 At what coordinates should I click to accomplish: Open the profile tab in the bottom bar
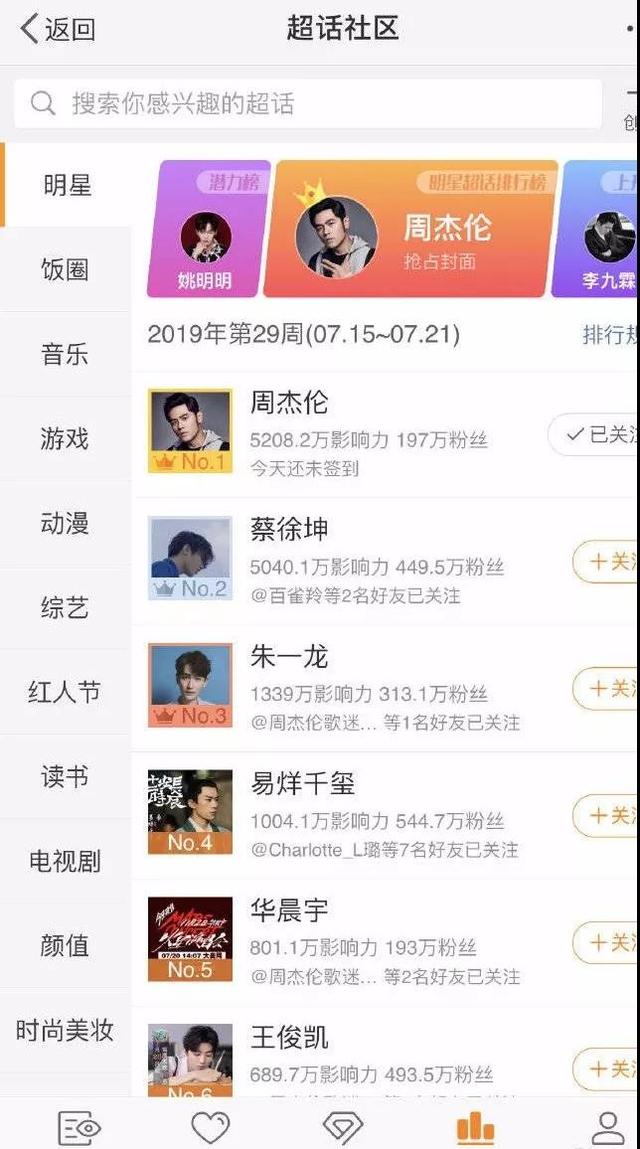(x=608, y=1127)
